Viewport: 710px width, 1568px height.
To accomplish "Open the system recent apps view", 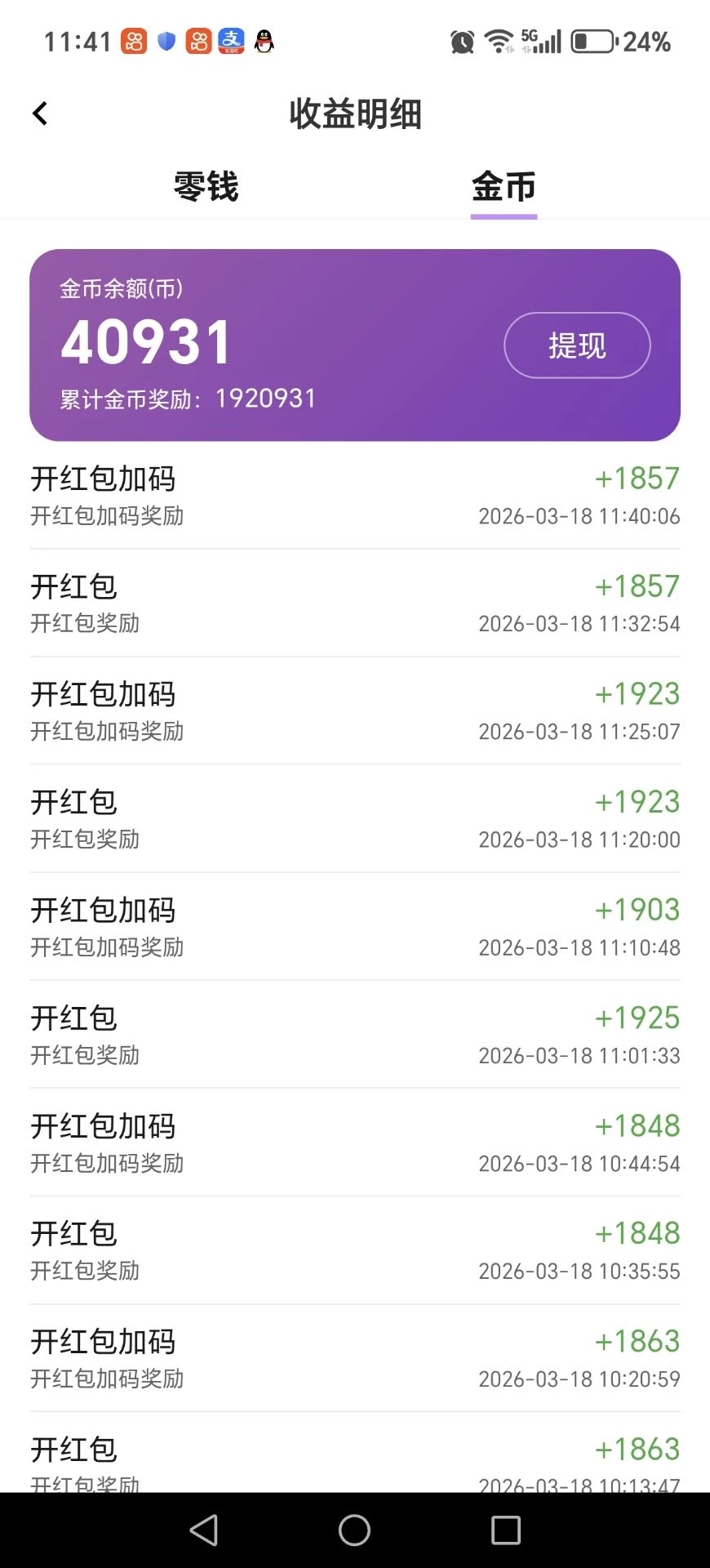I will (505, 1530).
